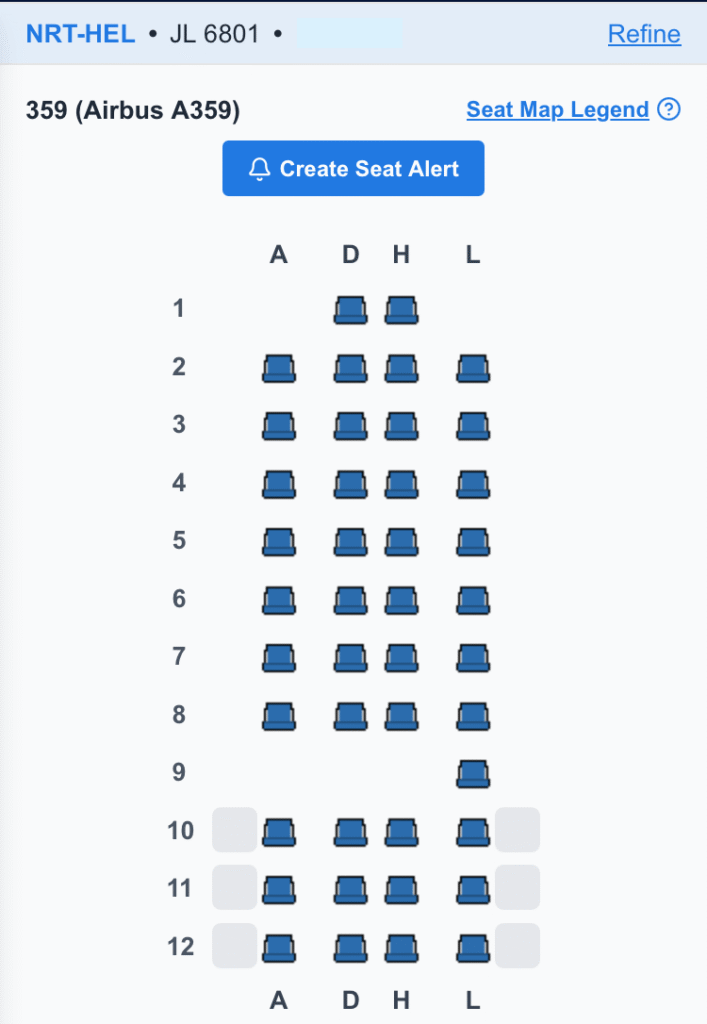This screenshot has height=1024, width=707.
Task: Tap the NRT-HEL route link
Action: pyautogui.click(x=80, y=34)
